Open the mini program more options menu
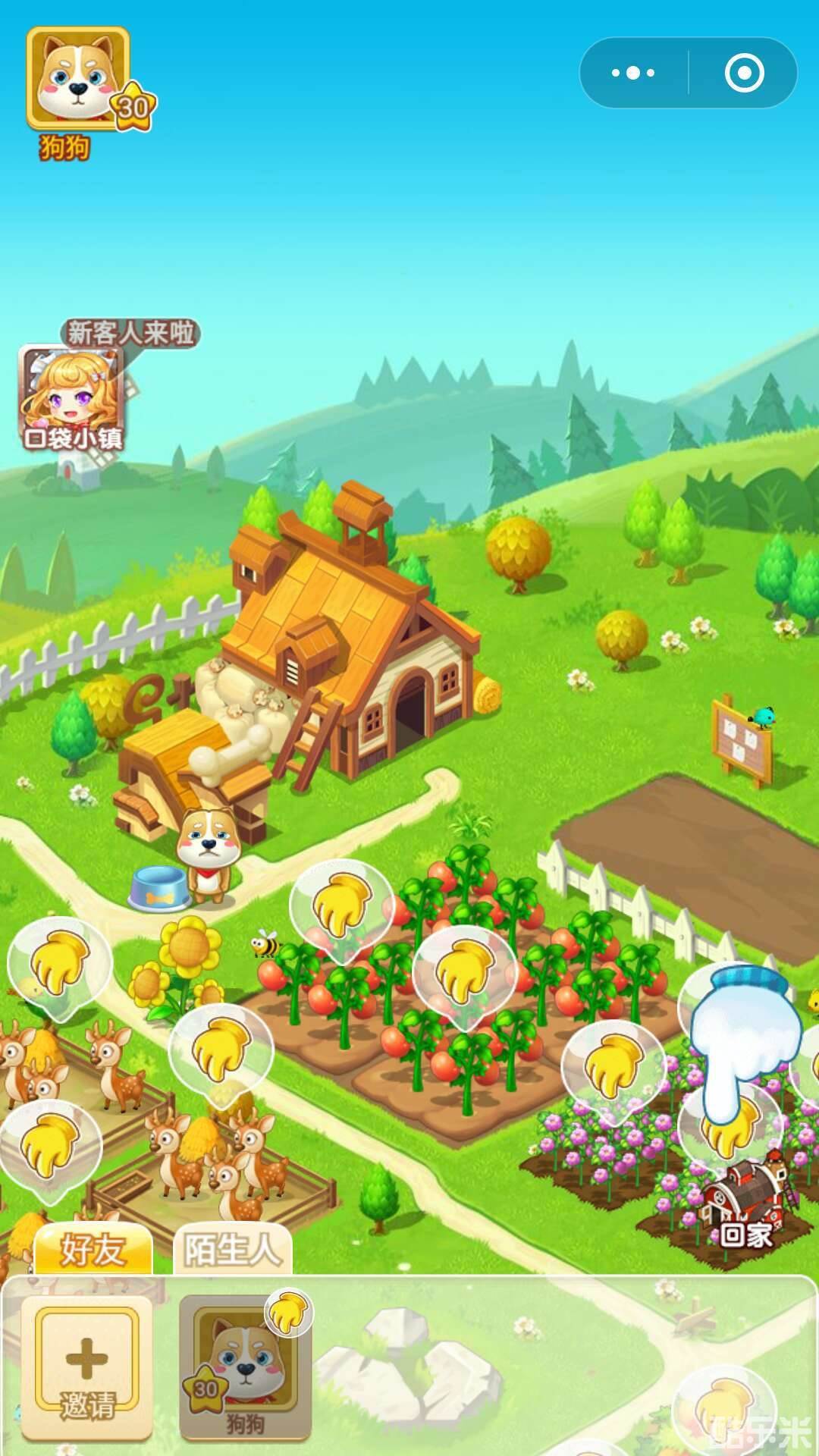 click(x=633, y=73)
